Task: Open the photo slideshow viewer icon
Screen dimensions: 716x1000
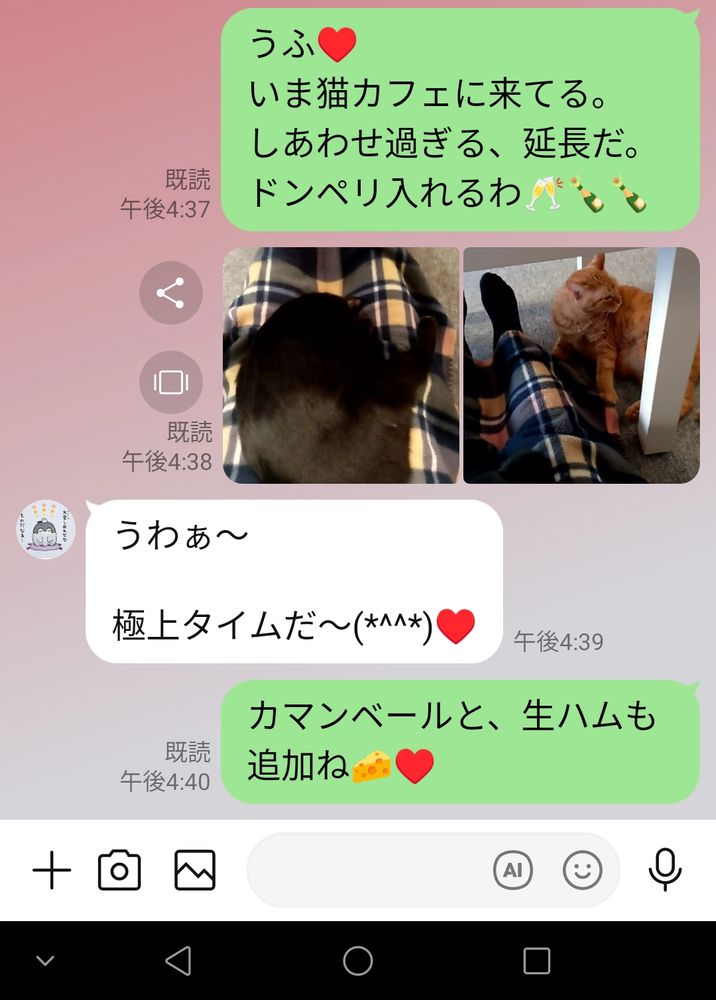Action: coord(171,382)
